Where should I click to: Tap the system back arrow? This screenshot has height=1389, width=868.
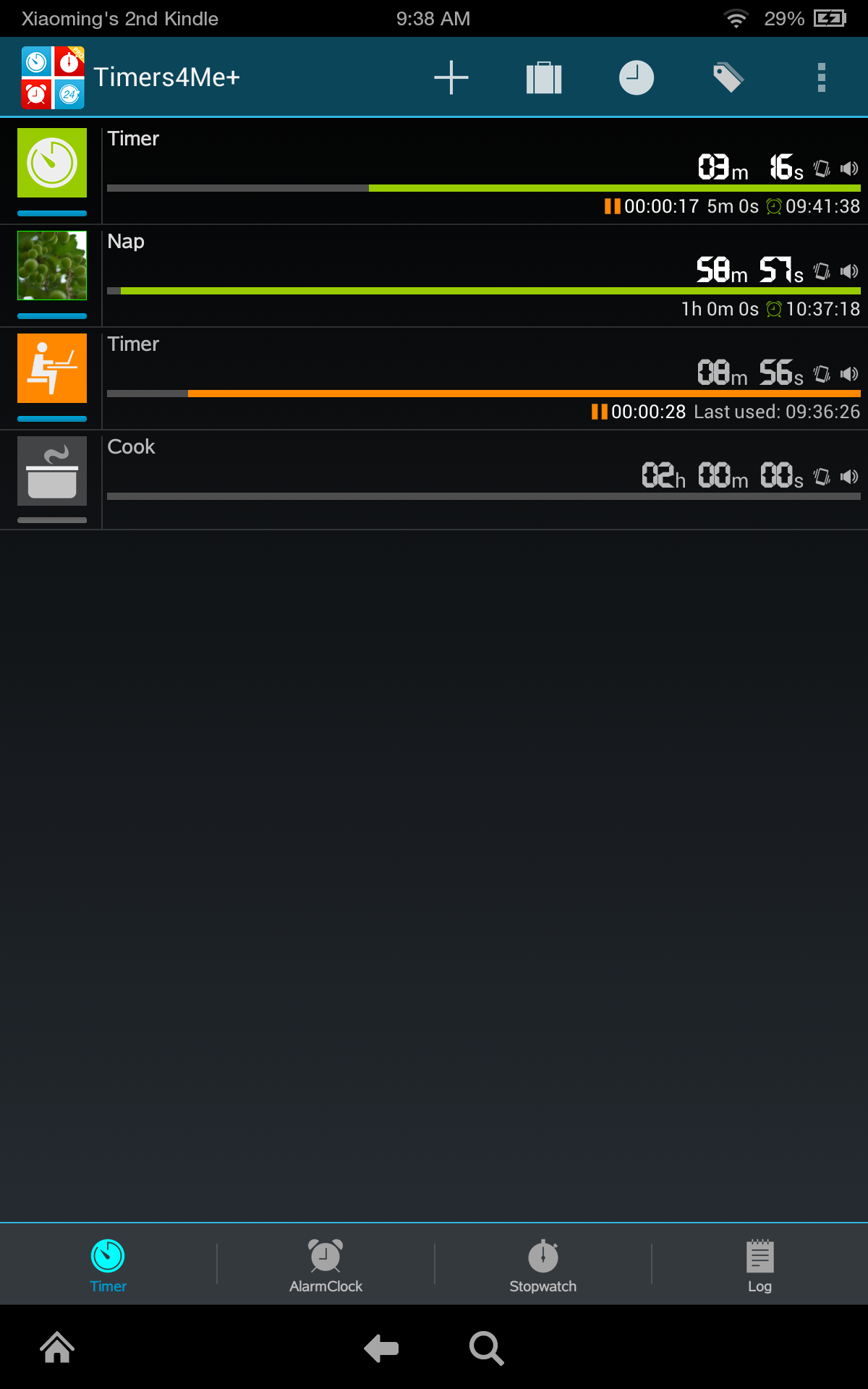tap(381, 1348)
